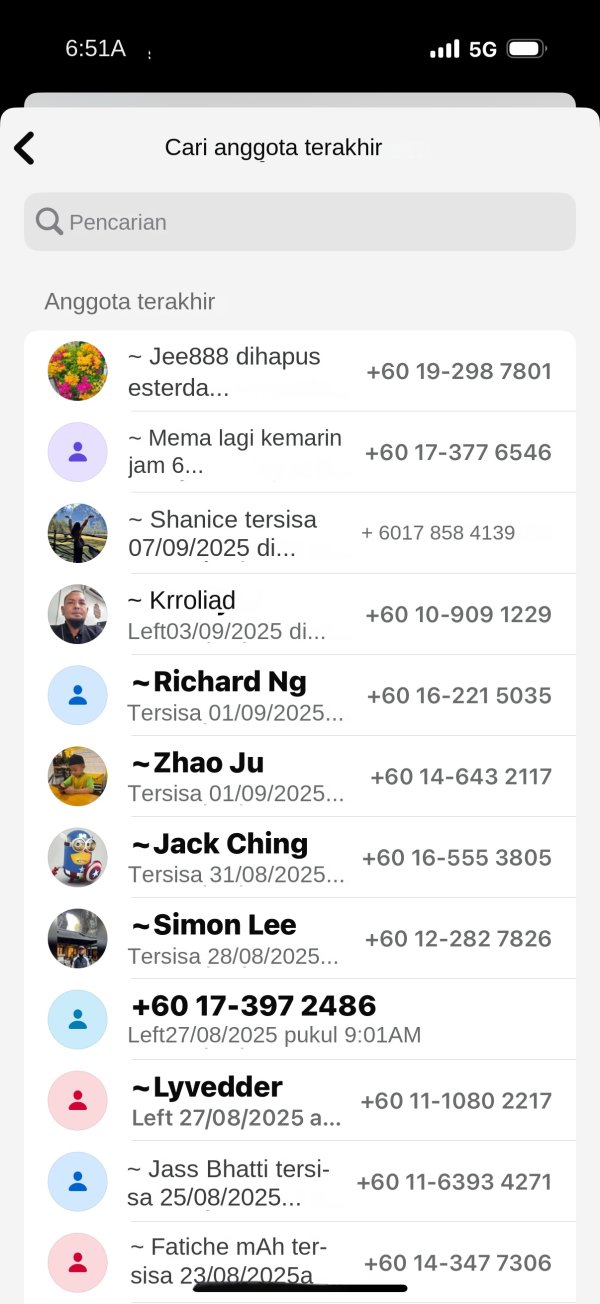The width and height of the screenshot is (600, 1304).
Task: Select the Shanice member entry
Action: tap(300, 533)
